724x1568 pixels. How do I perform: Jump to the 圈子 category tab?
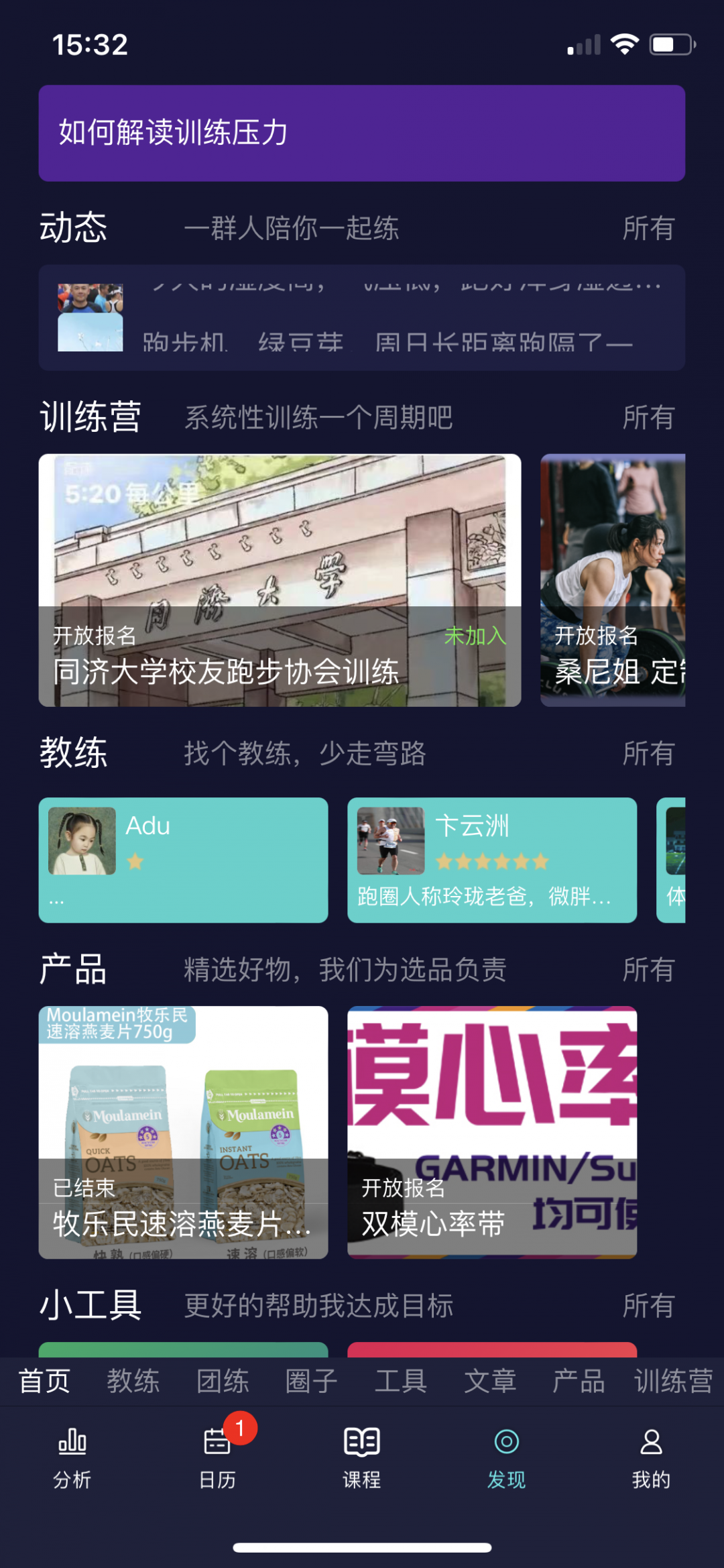click(312, 1382)
